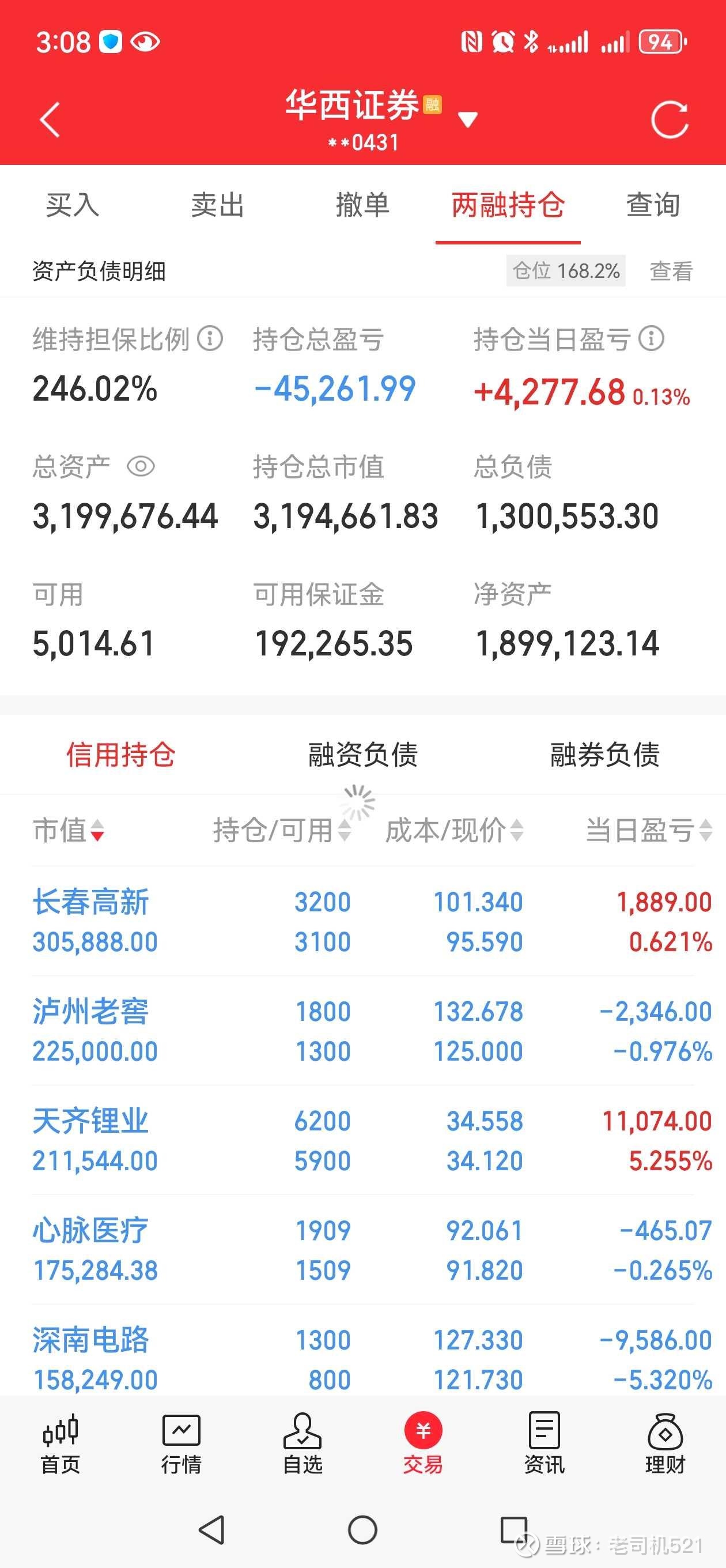Viewport: 726px width, 1568px height.
Task: Open the account switcher dropdown under 华西证券
Action: tap(468, 119)
